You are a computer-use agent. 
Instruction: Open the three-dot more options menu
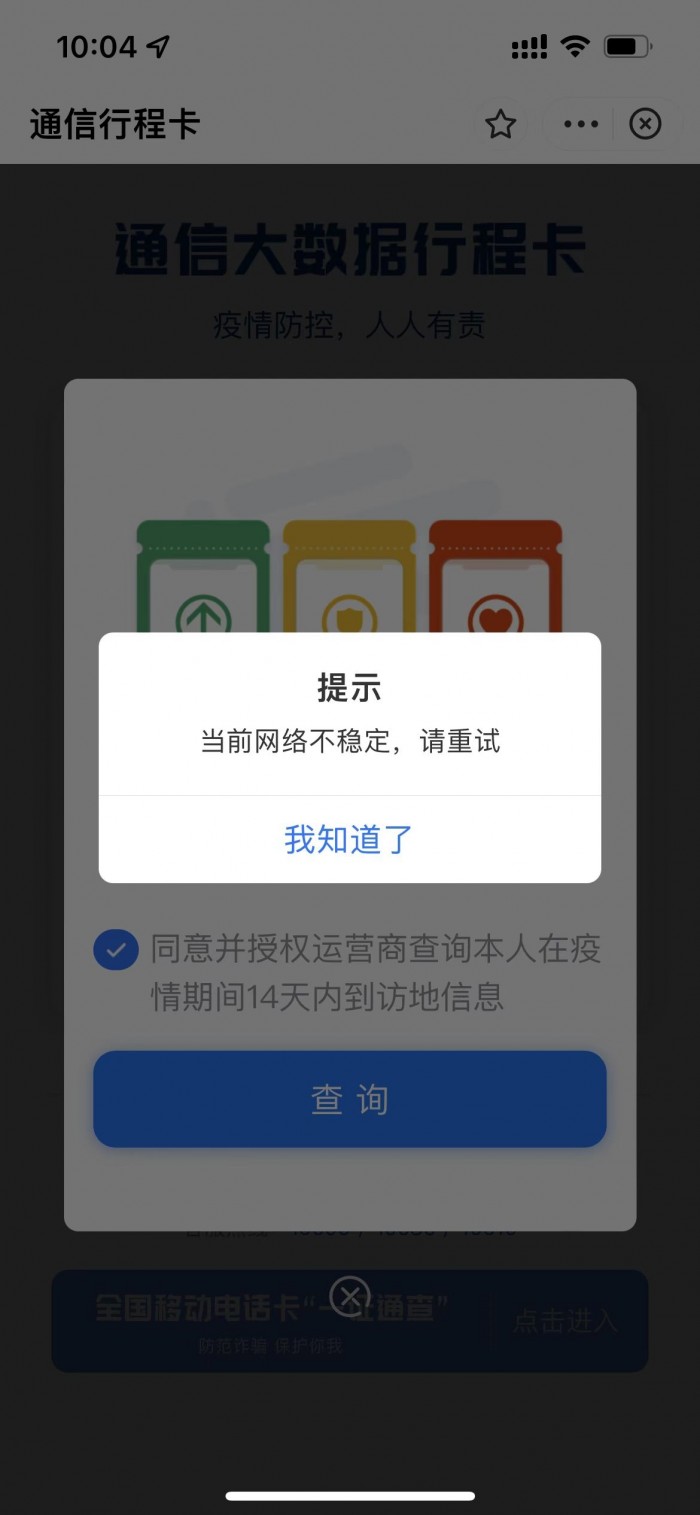581,124
